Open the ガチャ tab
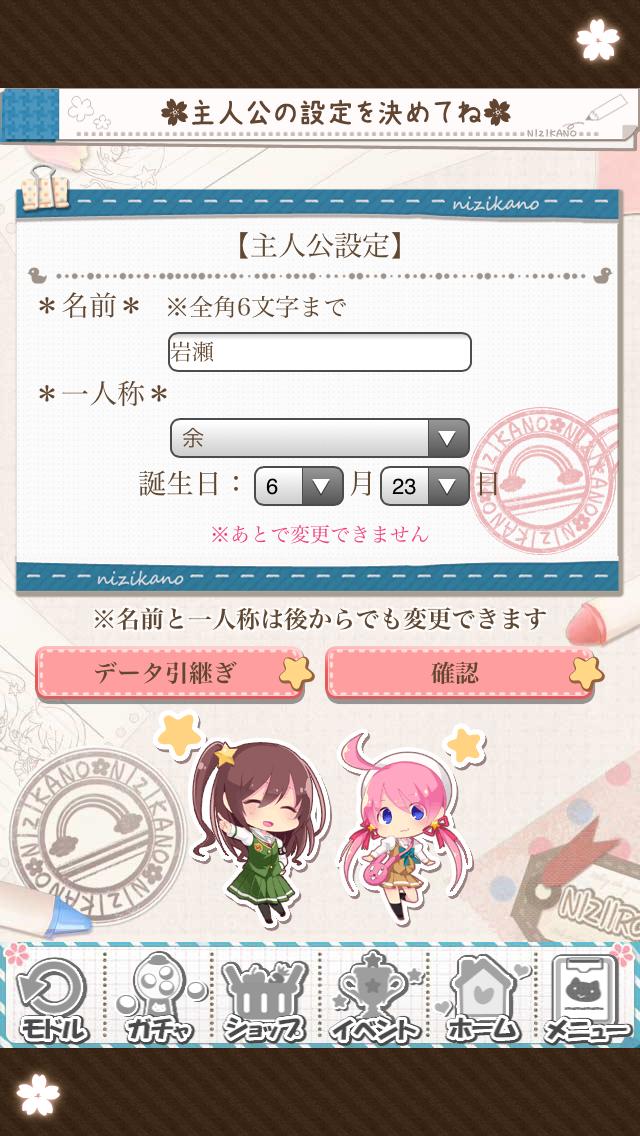The image size is (640, 1136). 158,1000
